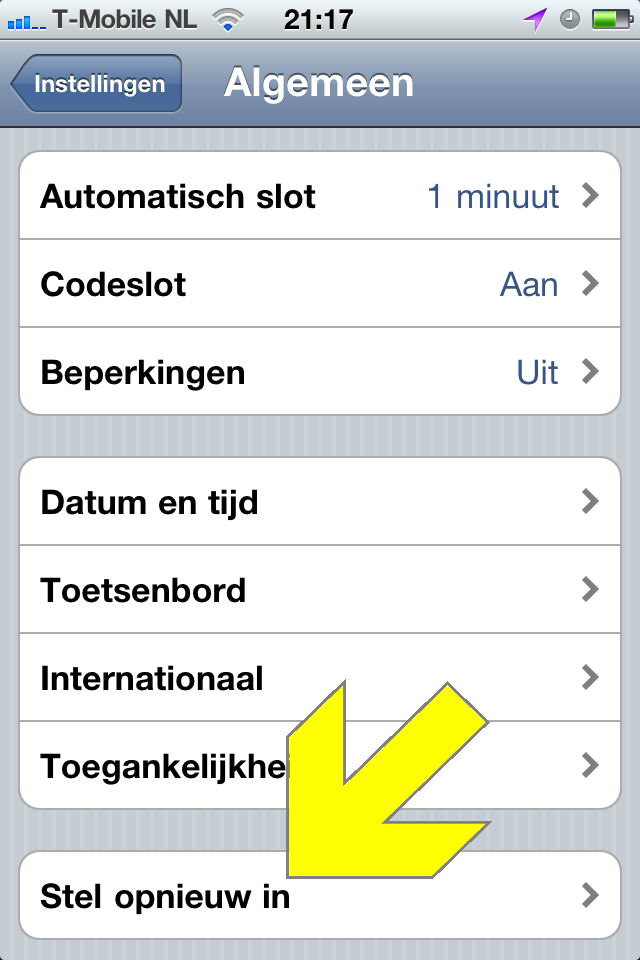The image size is (640, 960).
Task: Open Datum en tijd
Action: coord(320,502)
